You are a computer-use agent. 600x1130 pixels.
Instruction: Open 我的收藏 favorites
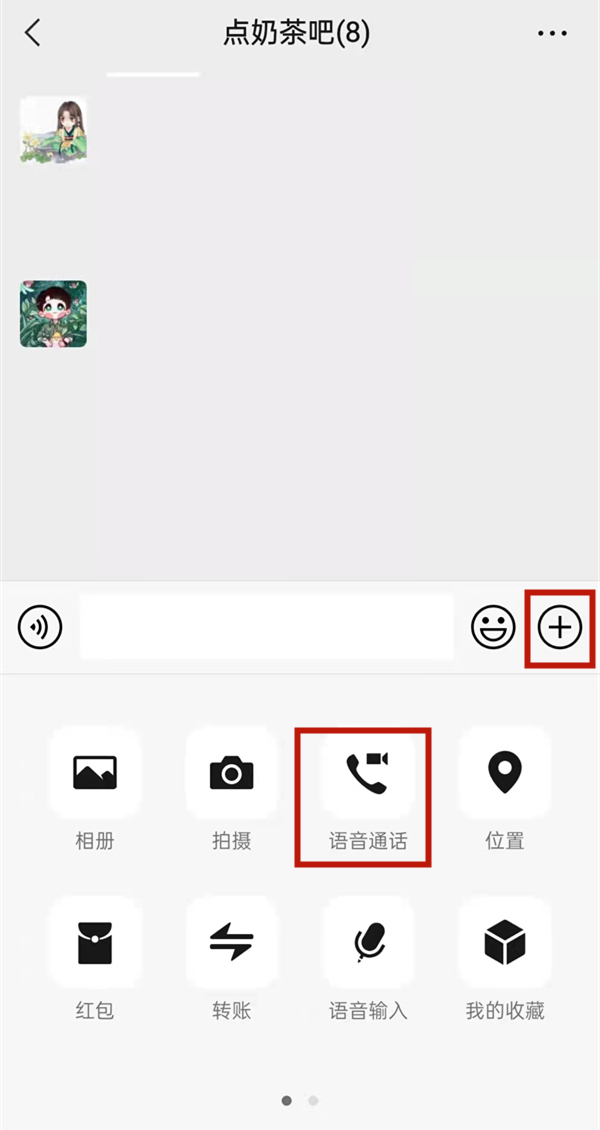(504, 942)
